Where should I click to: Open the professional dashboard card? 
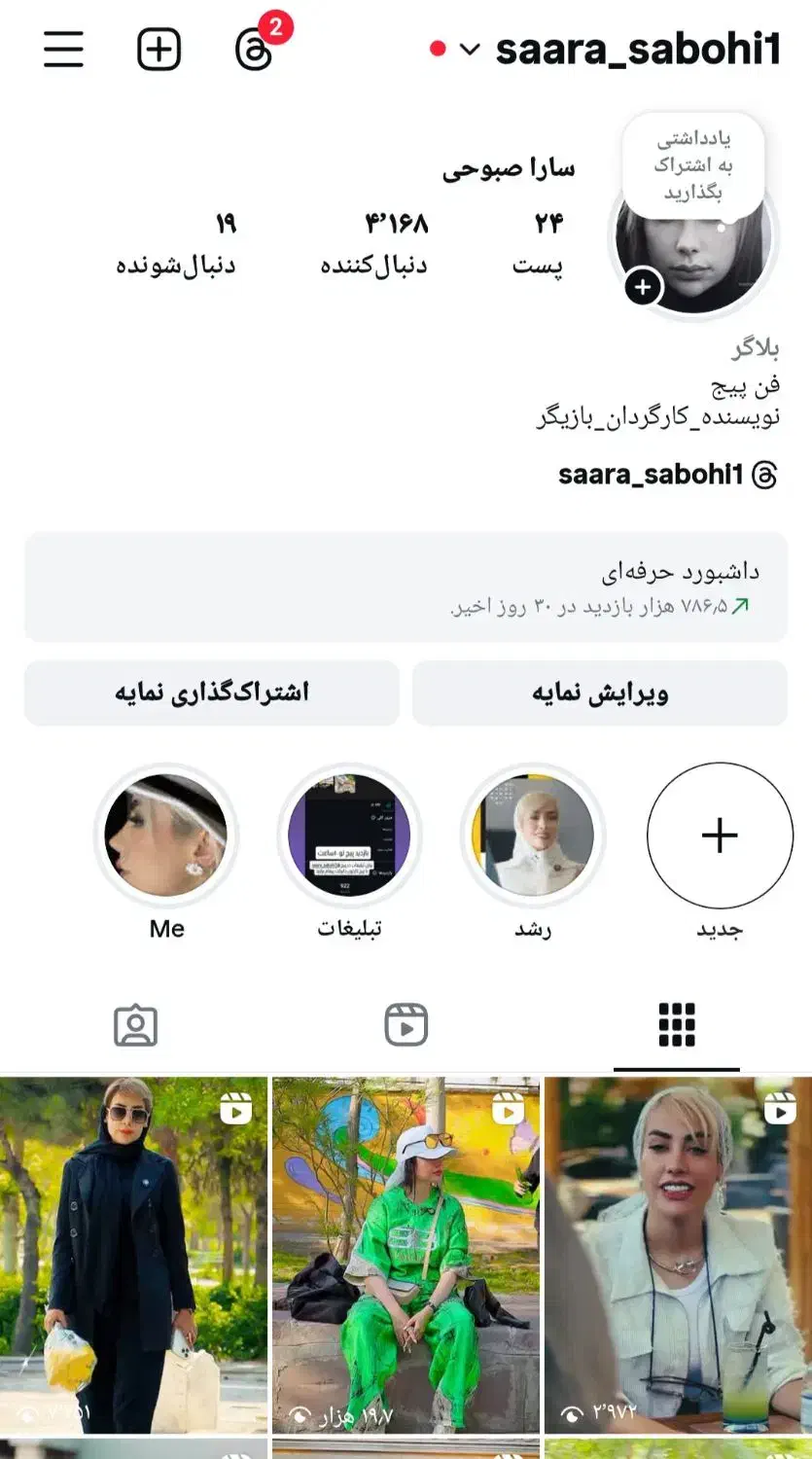[x=406, y=587]
